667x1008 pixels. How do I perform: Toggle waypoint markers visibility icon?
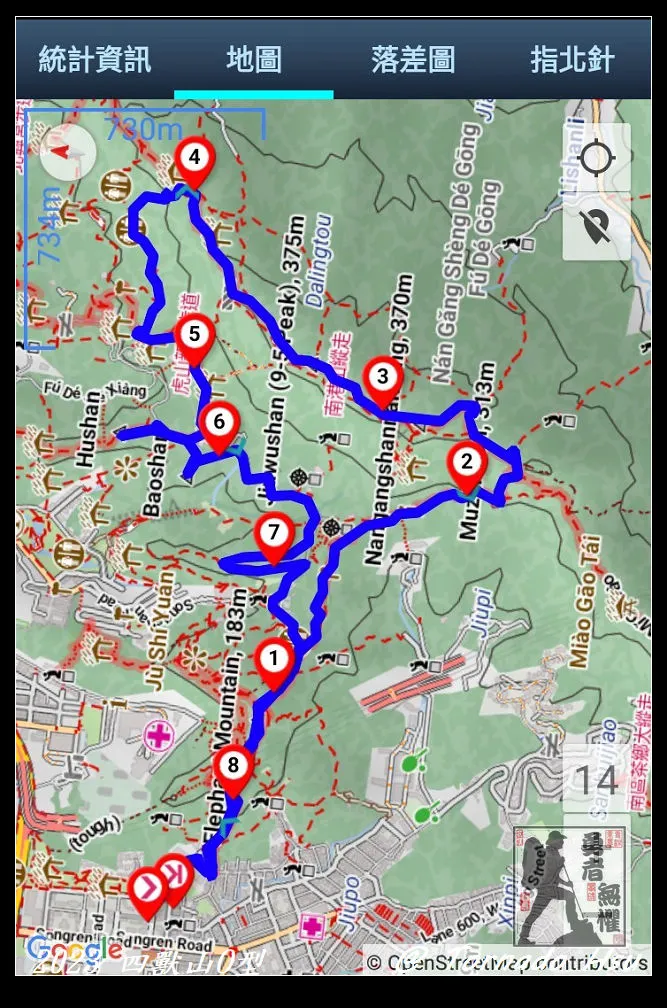pyautogui.click(x=596, y=228)
